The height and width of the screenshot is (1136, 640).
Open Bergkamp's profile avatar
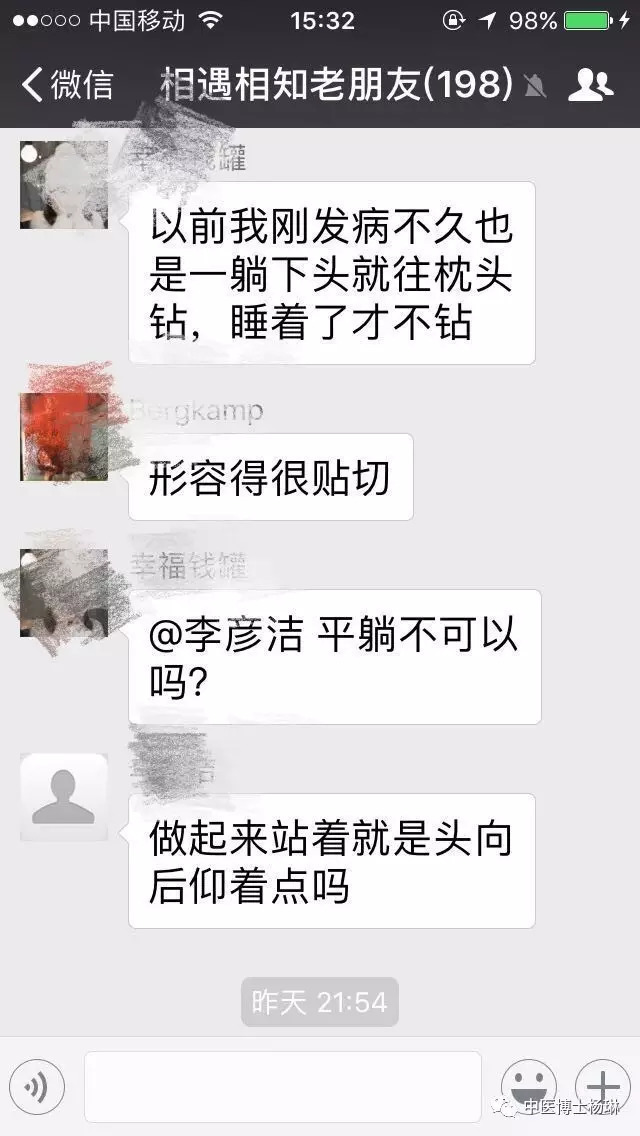pyautogui.click(x=63, y=437)
